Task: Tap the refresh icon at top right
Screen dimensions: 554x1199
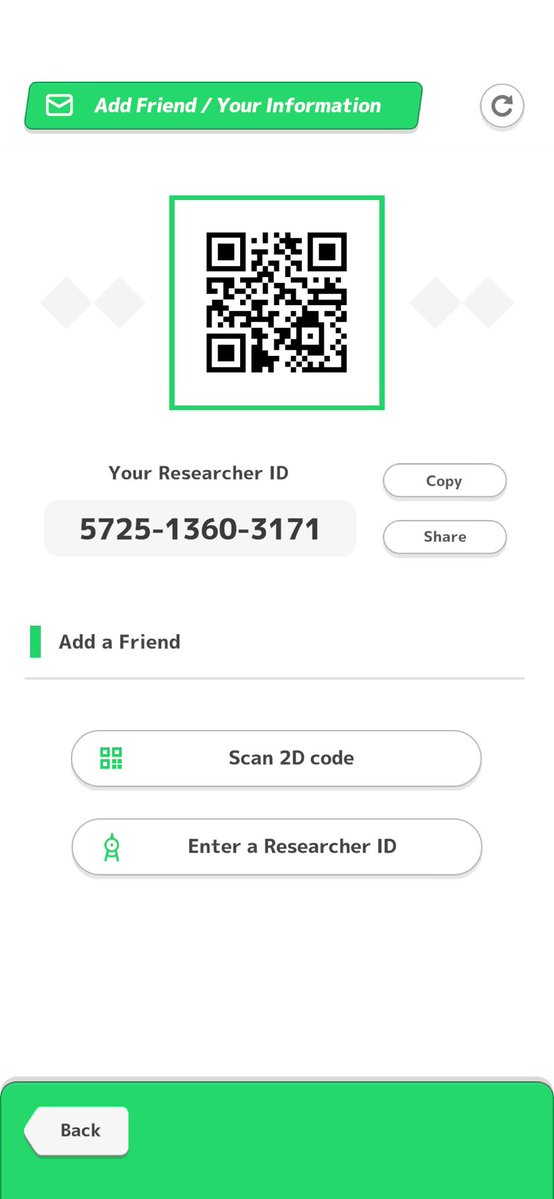Action: pyautogui.click(x=502, y=106)
